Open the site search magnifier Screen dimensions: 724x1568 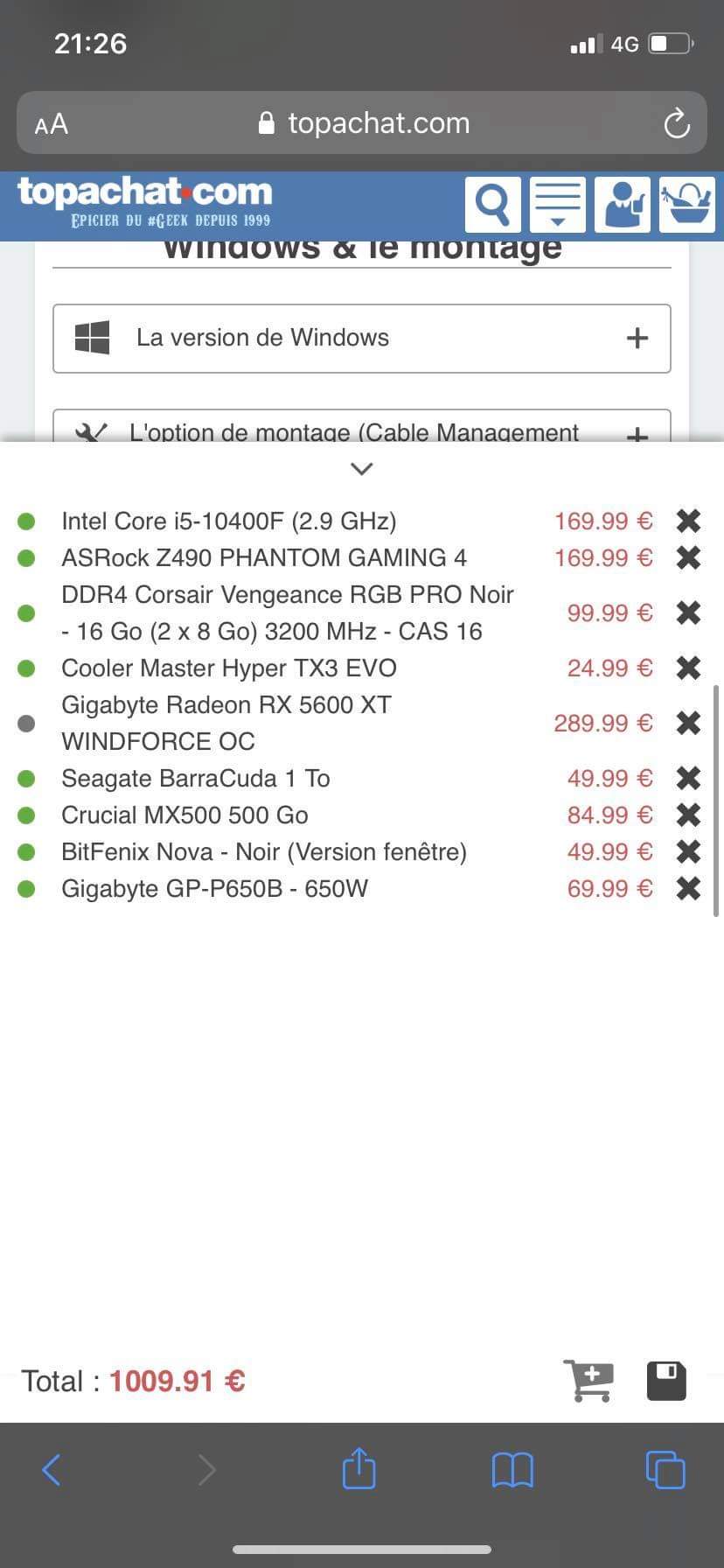tap(492, 204)
